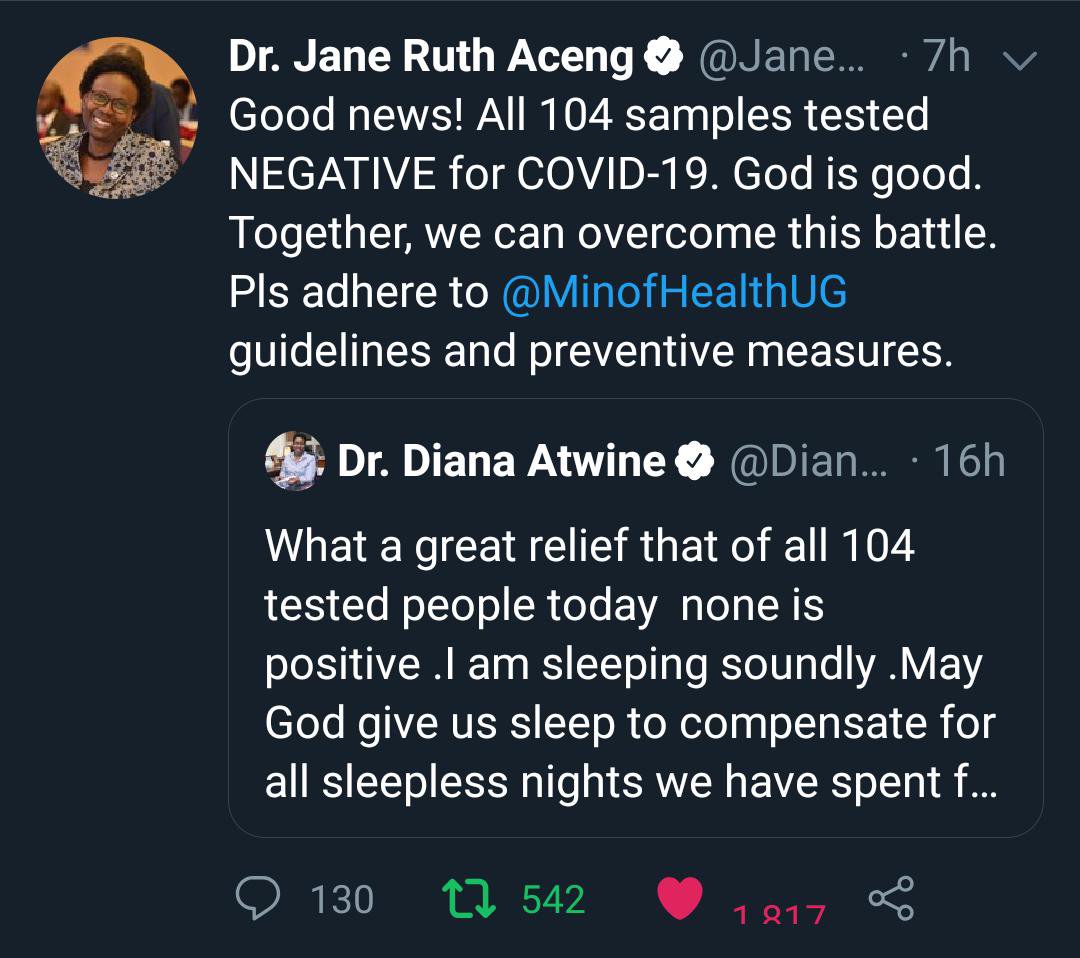The width and height of the screenshot is (1080, 958).
Task: Reply to Dr. Jane Ruth Aceng's tweet
Action: 258,898
